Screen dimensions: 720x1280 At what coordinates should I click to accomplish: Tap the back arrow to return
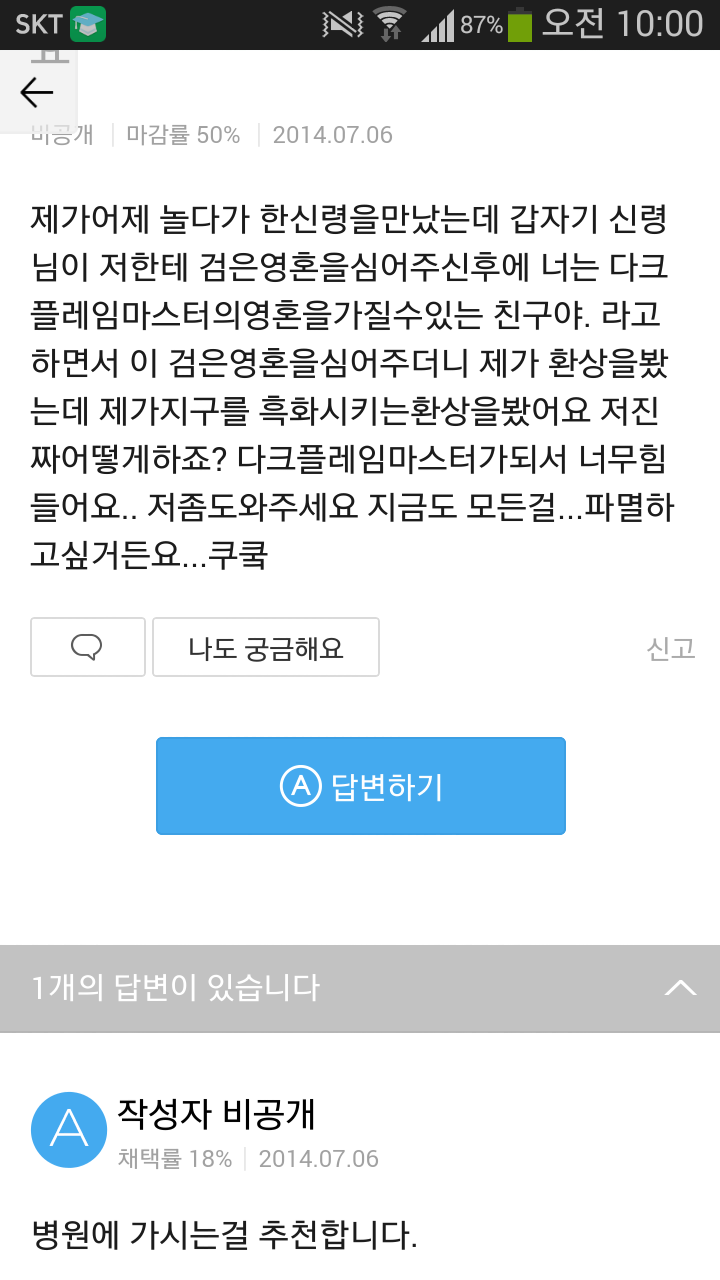coord(36,92)
